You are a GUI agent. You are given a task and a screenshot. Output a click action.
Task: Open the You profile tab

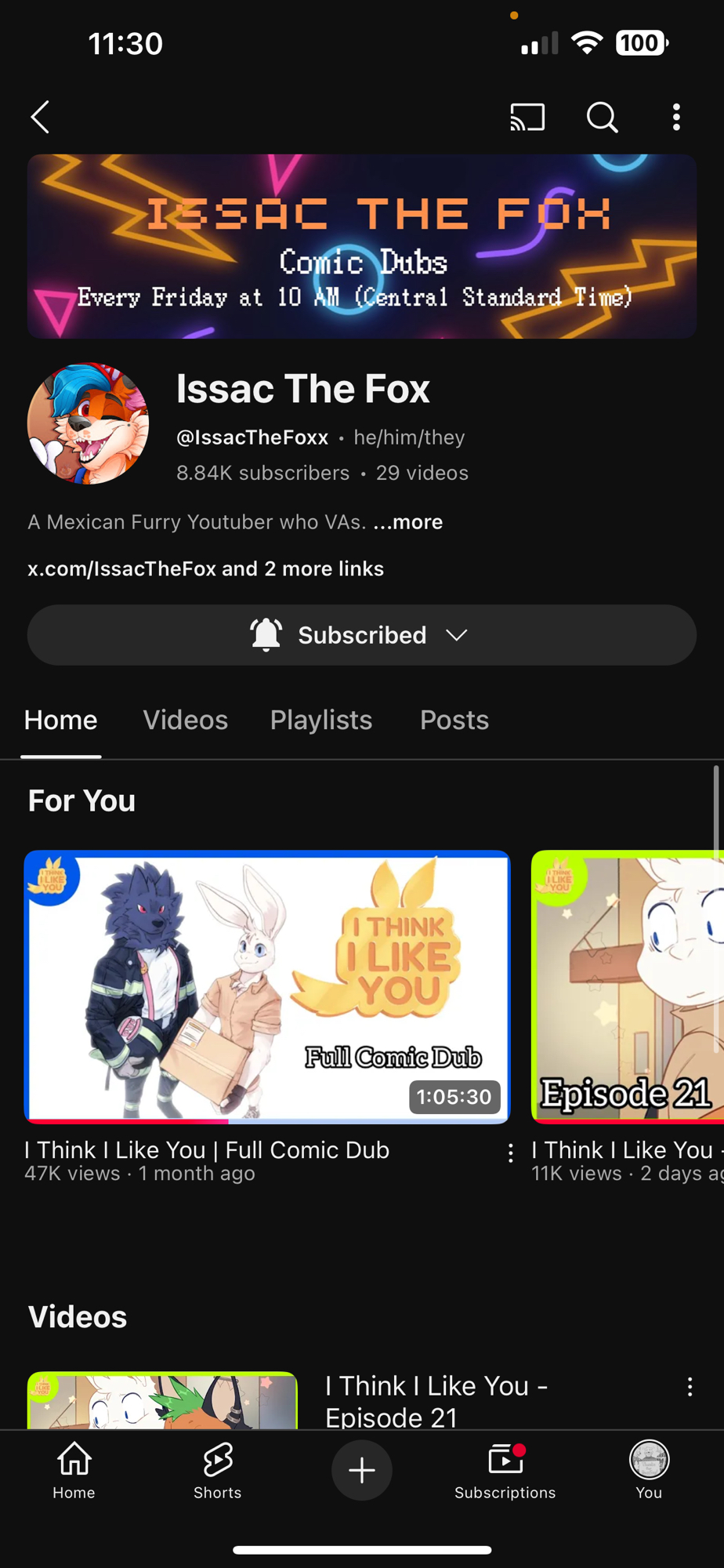(649, 1472)
